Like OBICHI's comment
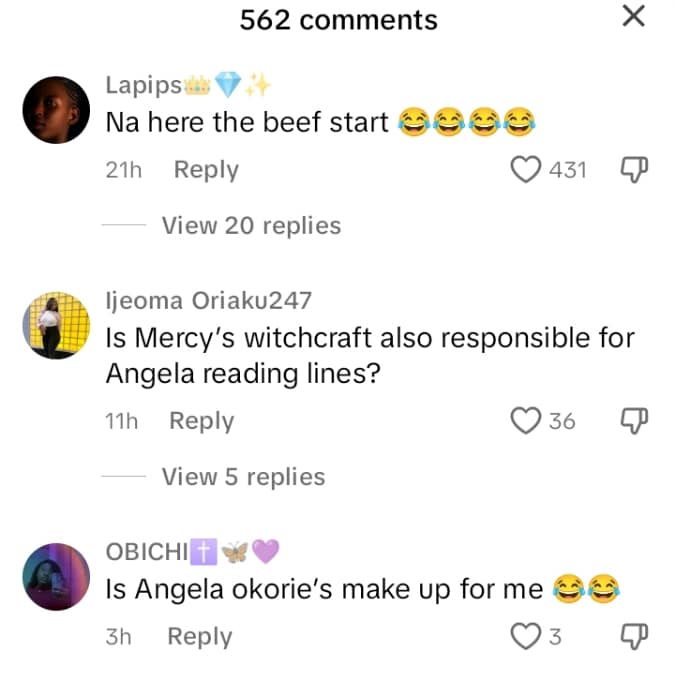675x690 pixels. click(x=526, y=636)
